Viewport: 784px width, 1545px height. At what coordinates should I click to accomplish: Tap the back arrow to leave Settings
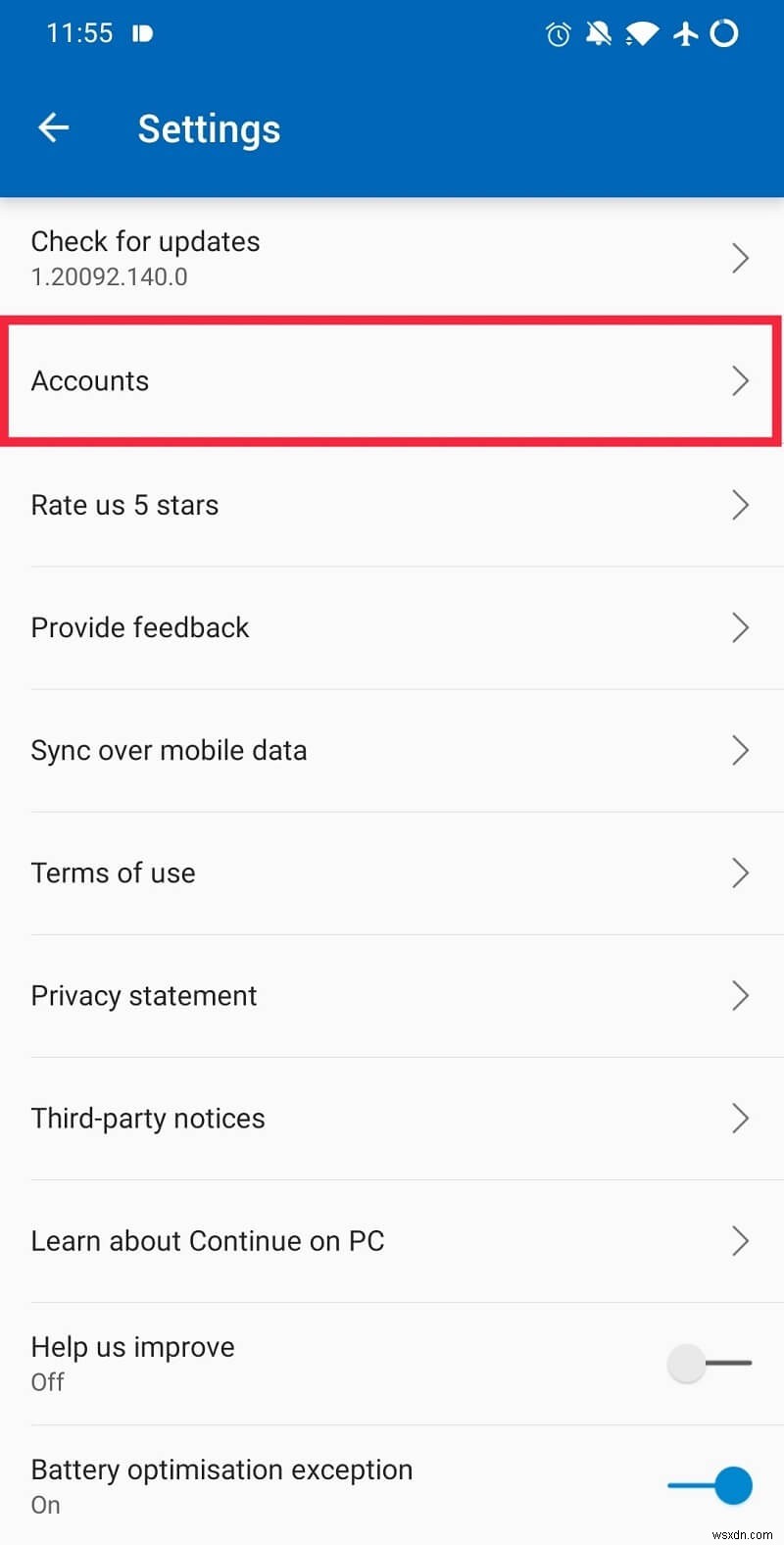[x=53, y=127]
